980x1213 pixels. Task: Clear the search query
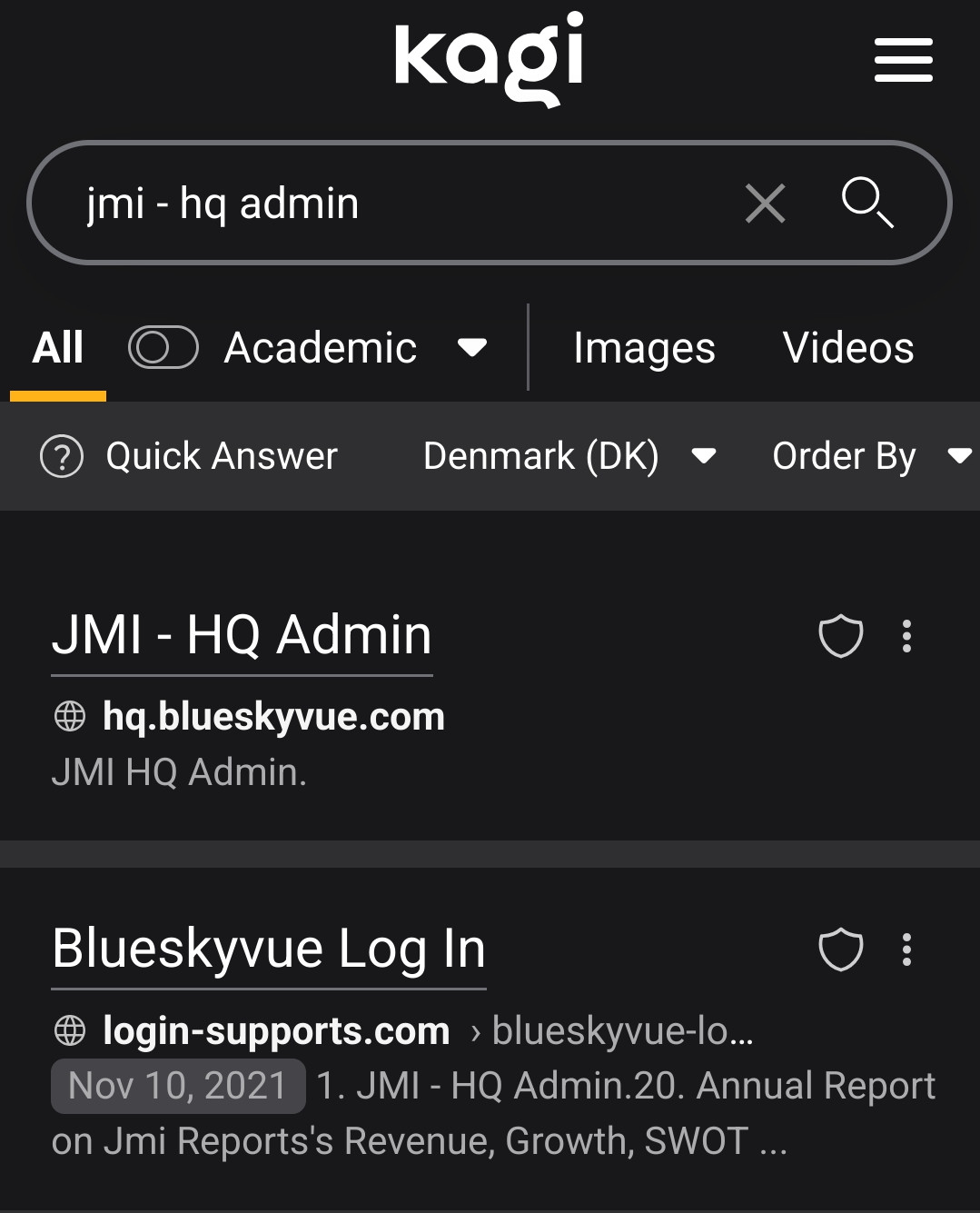(765, 203)
